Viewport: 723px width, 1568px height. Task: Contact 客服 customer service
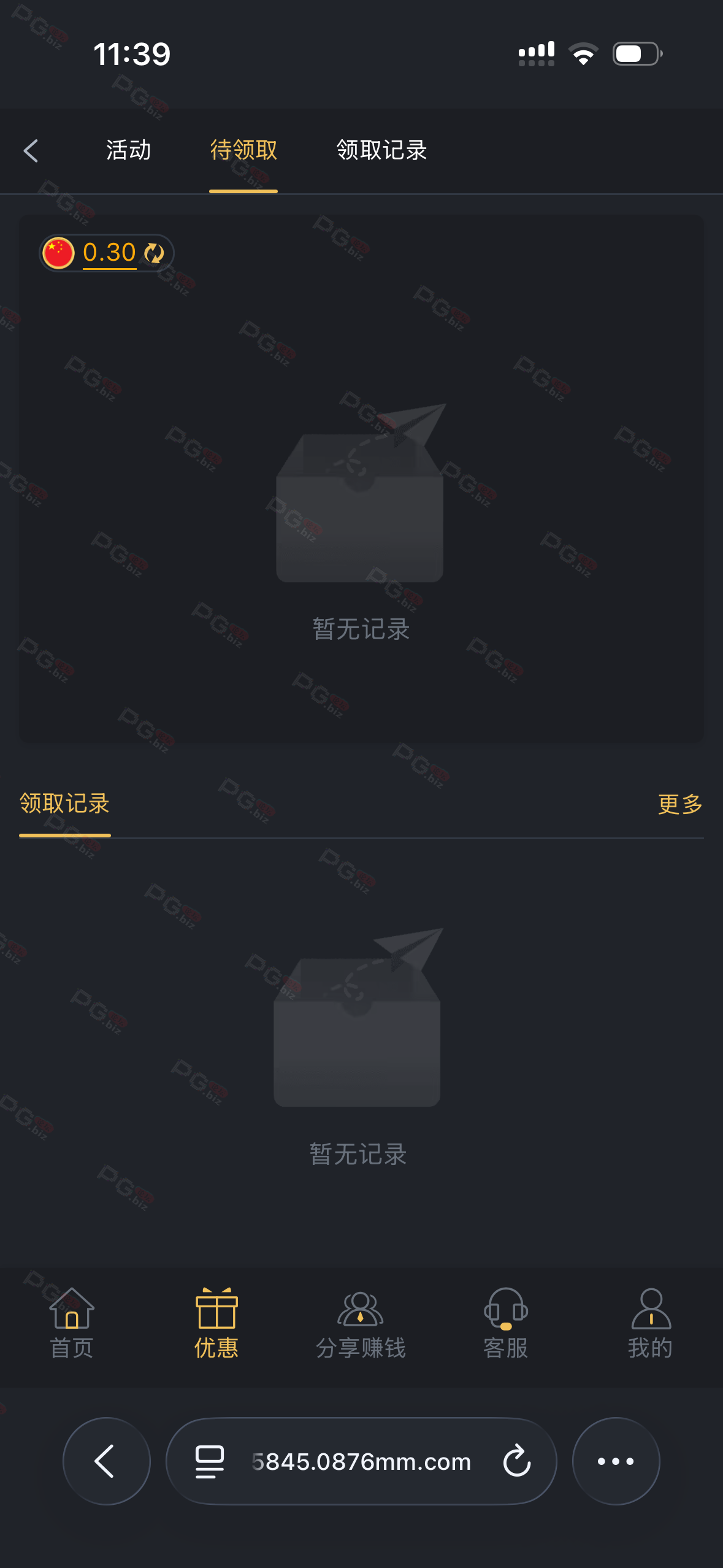(x=505, y=1323)
